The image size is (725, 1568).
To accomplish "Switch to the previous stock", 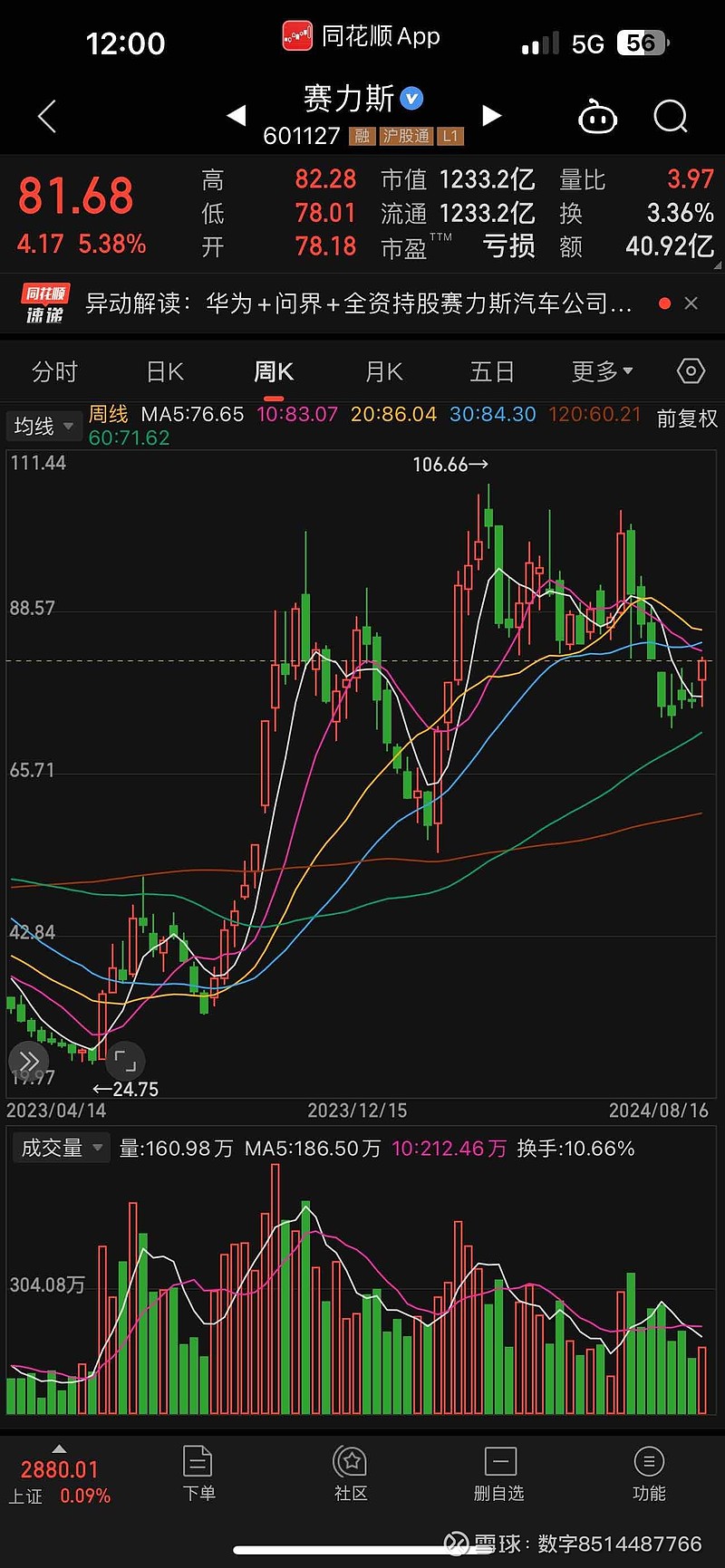I will tap(237, 116).
